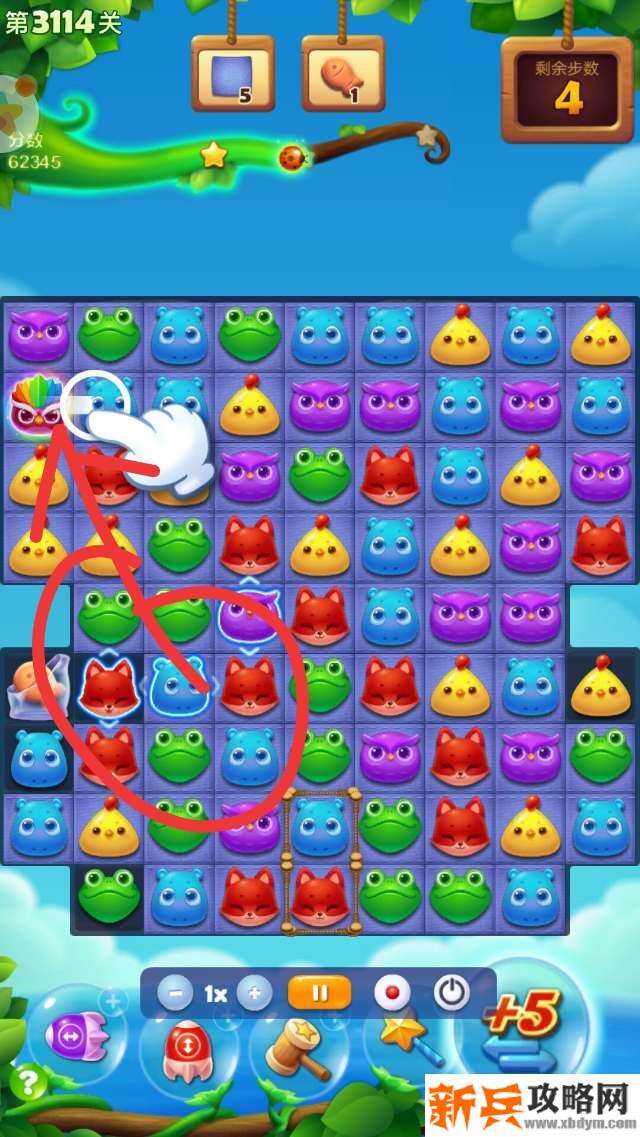The image size is (640, 1137).
Task: Pick the hammer booster
Action: pyautogui.click(x=299, y=1050)
